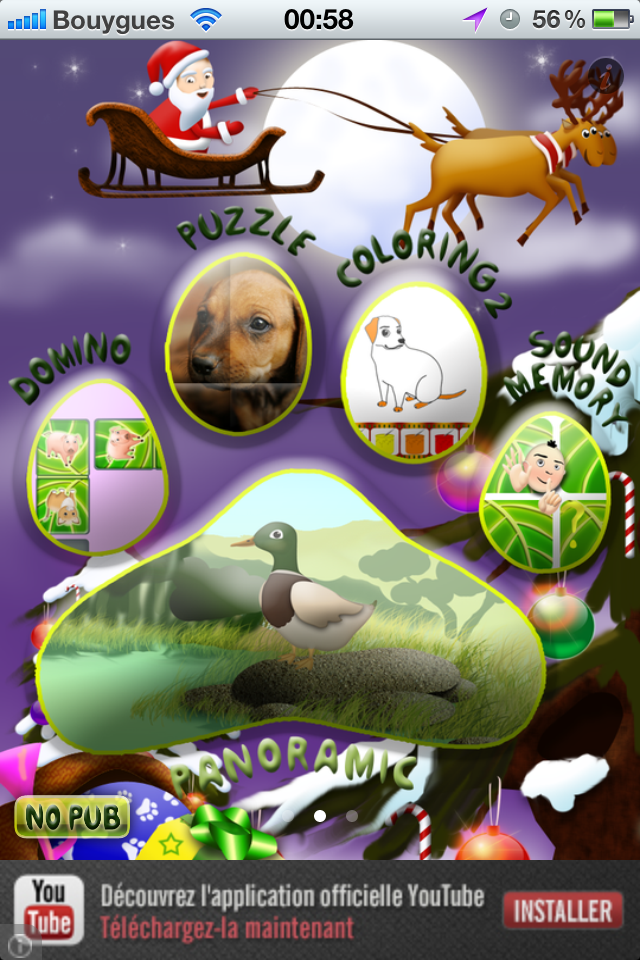Open the Puzzle game egg
Viewport: 640px width, 960px height.
[235, 345]
